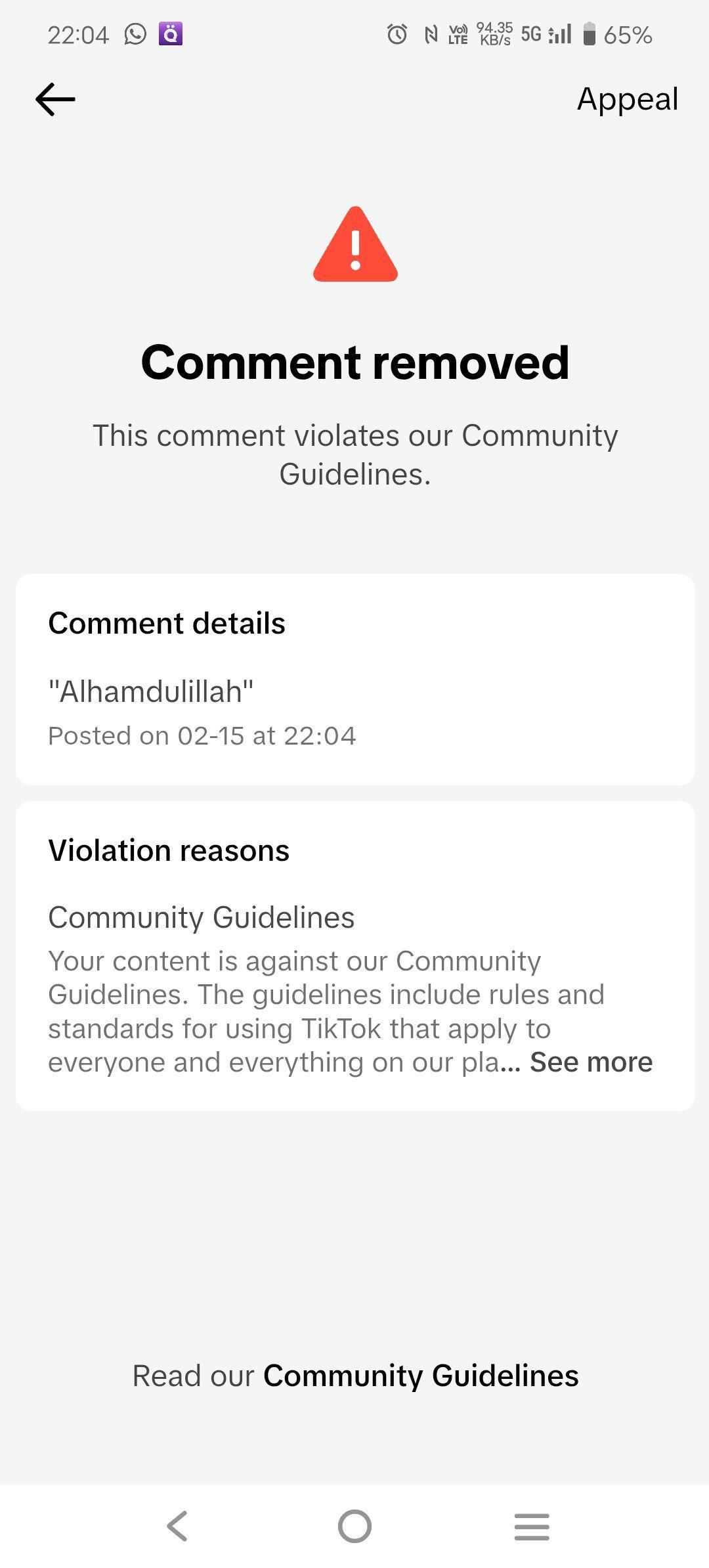Screen dimensions: 709x1568
Task: Open the Community Guidelines link
Action: click(421, 1375)
